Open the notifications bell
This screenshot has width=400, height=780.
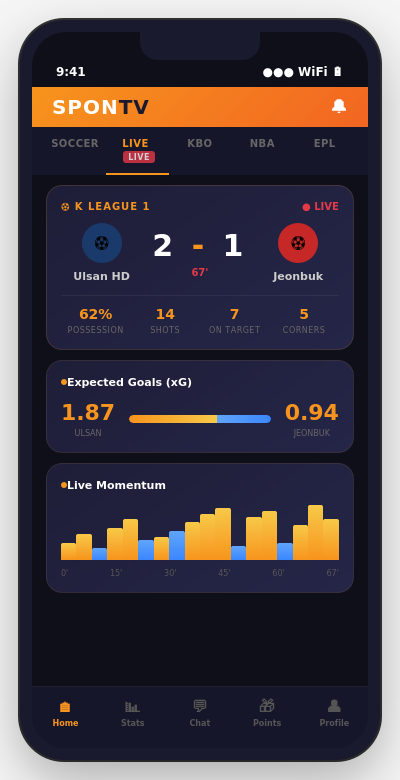pos(339,106)
